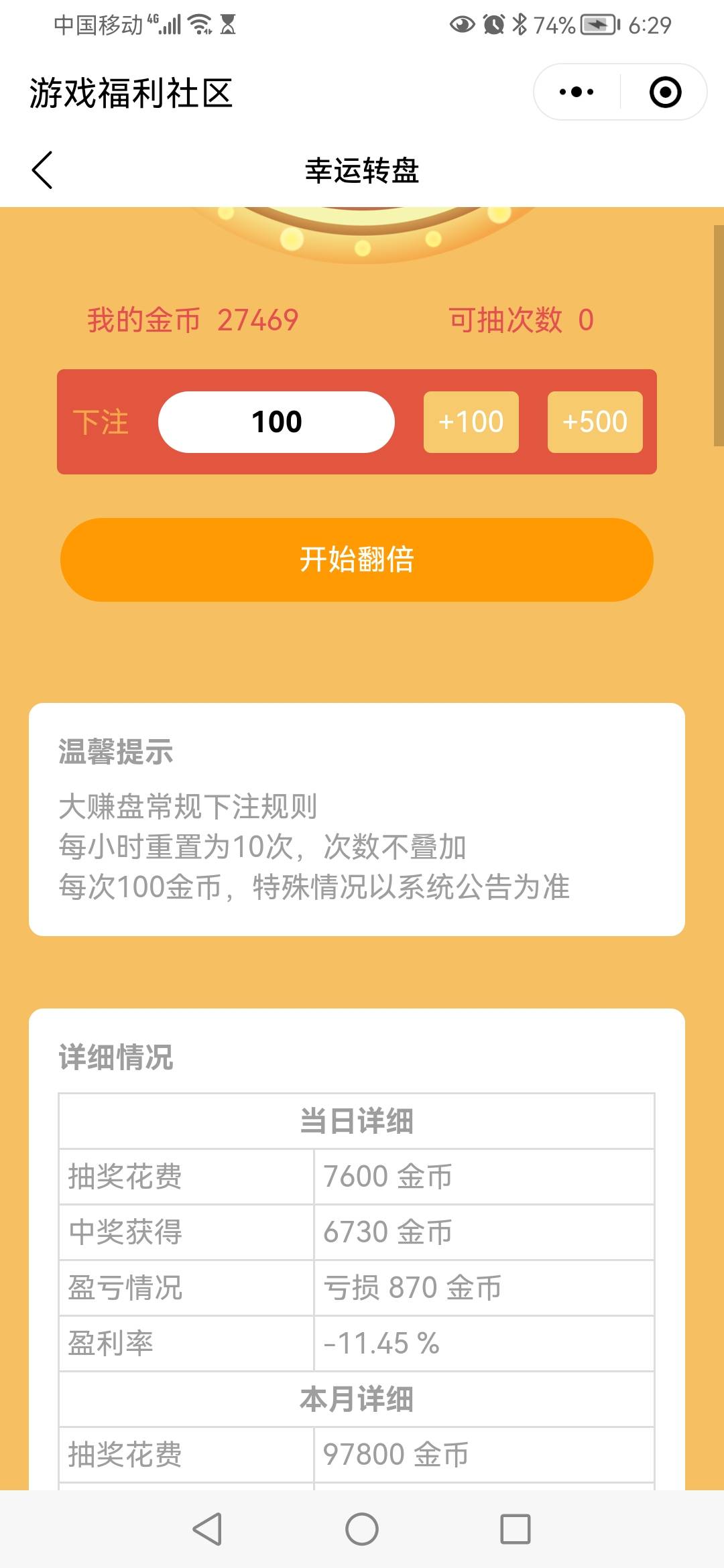Add 100 coins to the bet
The image size is (724, 1568).
[x=471, y=422]
